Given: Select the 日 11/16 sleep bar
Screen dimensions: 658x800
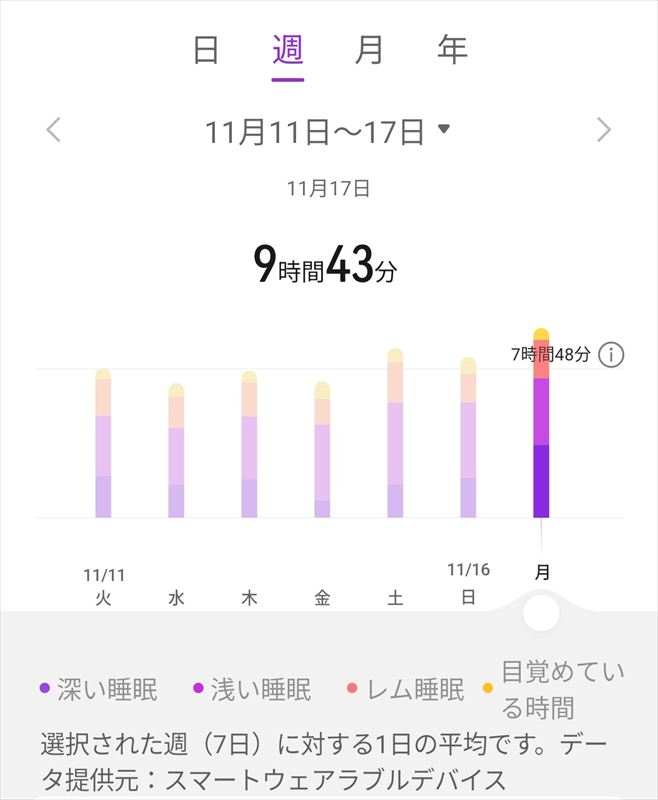Looking at the screenshot, I should tap(468, 439).
